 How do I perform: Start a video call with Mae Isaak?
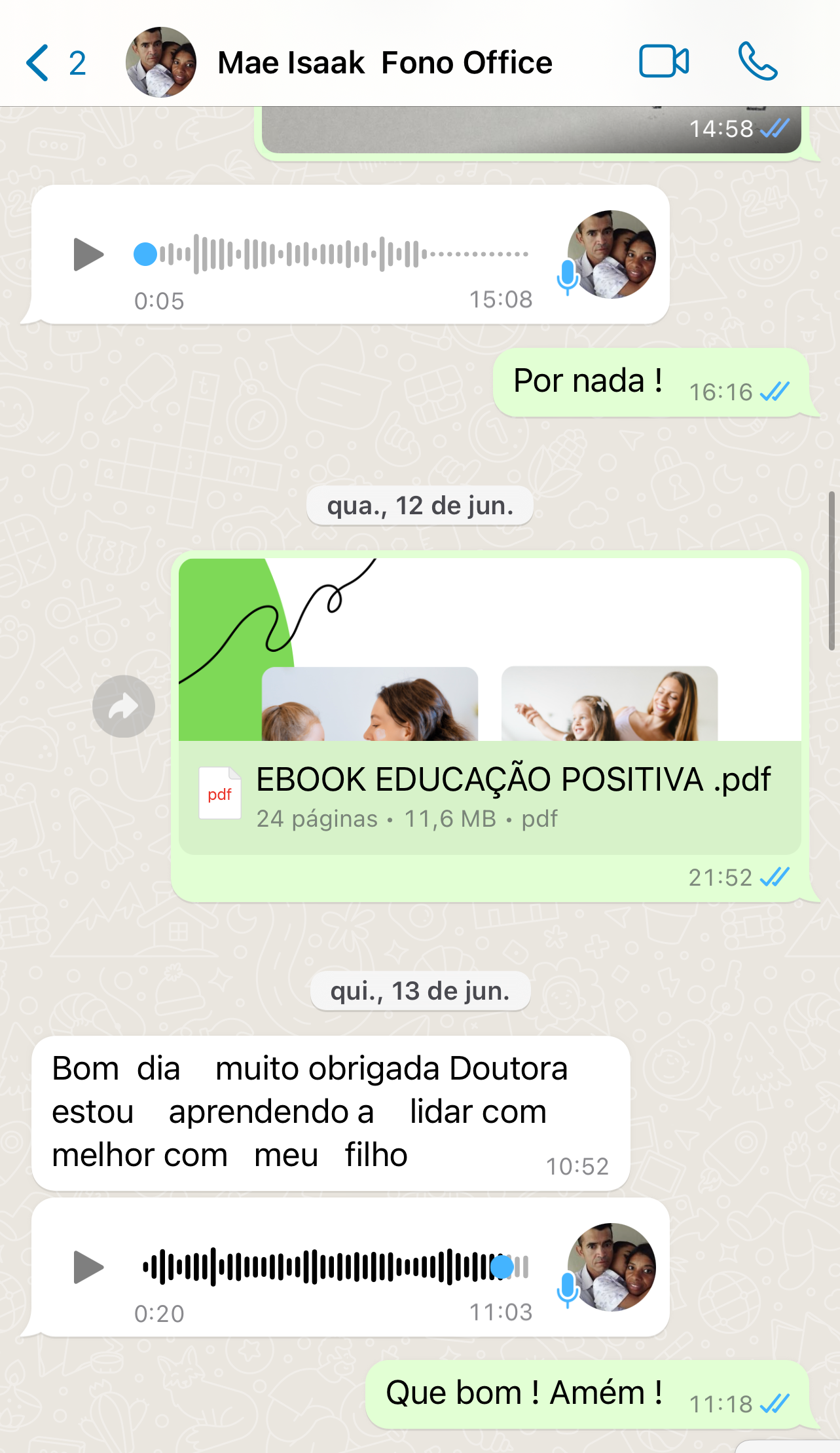point(663,62)
